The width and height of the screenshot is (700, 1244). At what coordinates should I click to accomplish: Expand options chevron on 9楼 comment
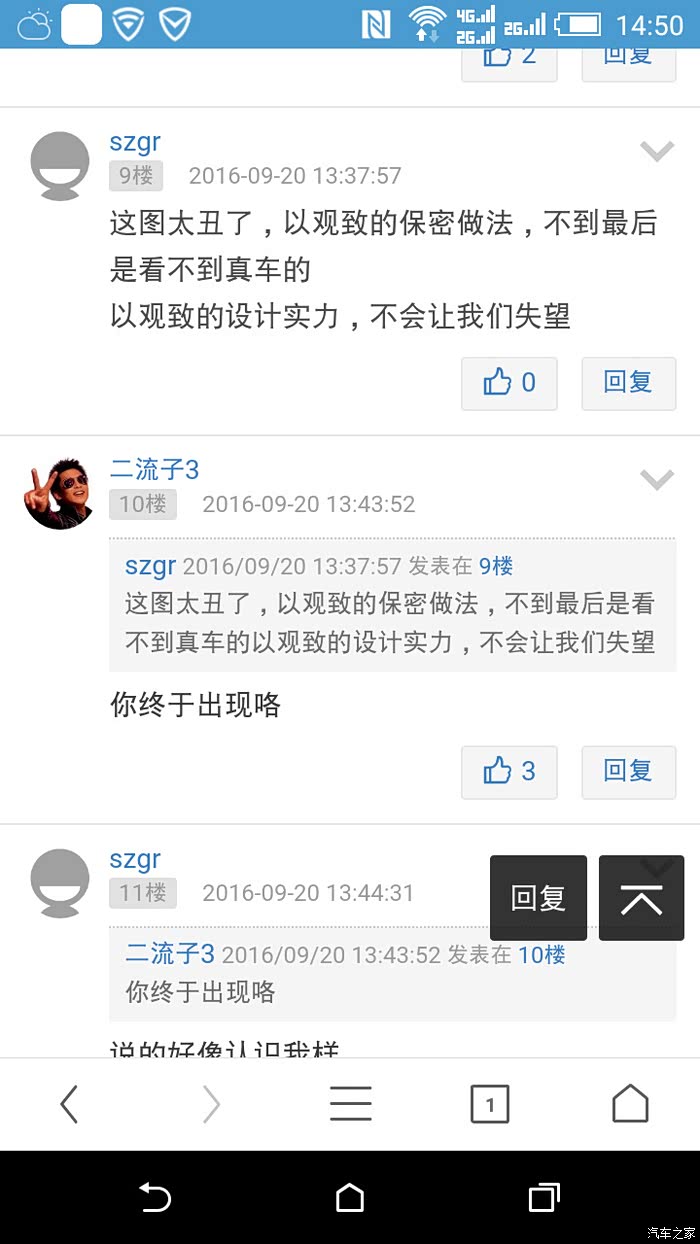tap(657, 152)
